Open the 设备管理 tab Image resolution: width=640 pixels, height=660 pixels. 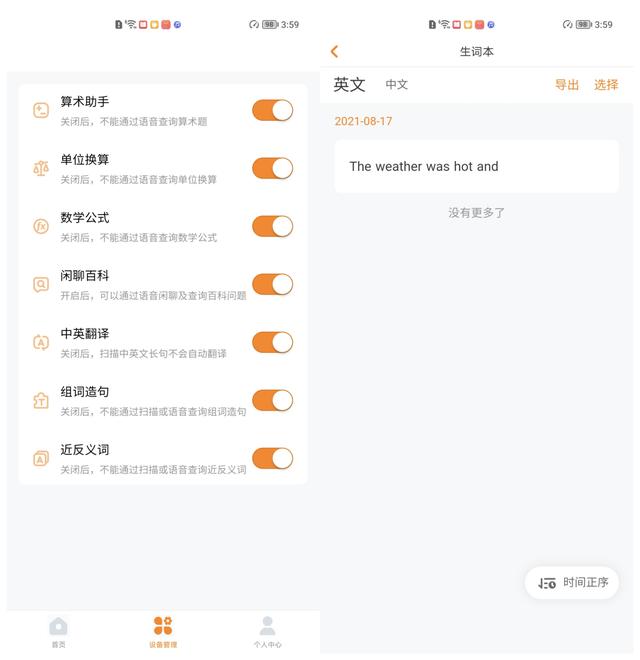[163, 631]
